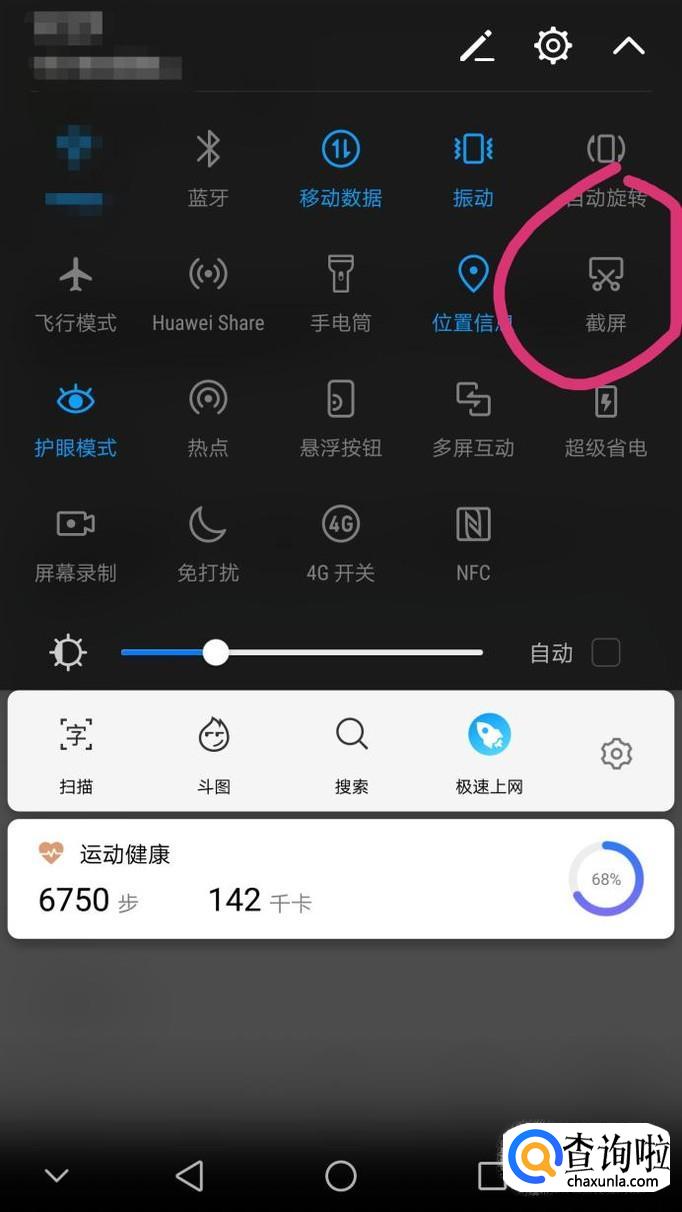Disable eye comfort mode (护眼模式)
This screenshot has height=1212, width=682.
coord(76,418)
